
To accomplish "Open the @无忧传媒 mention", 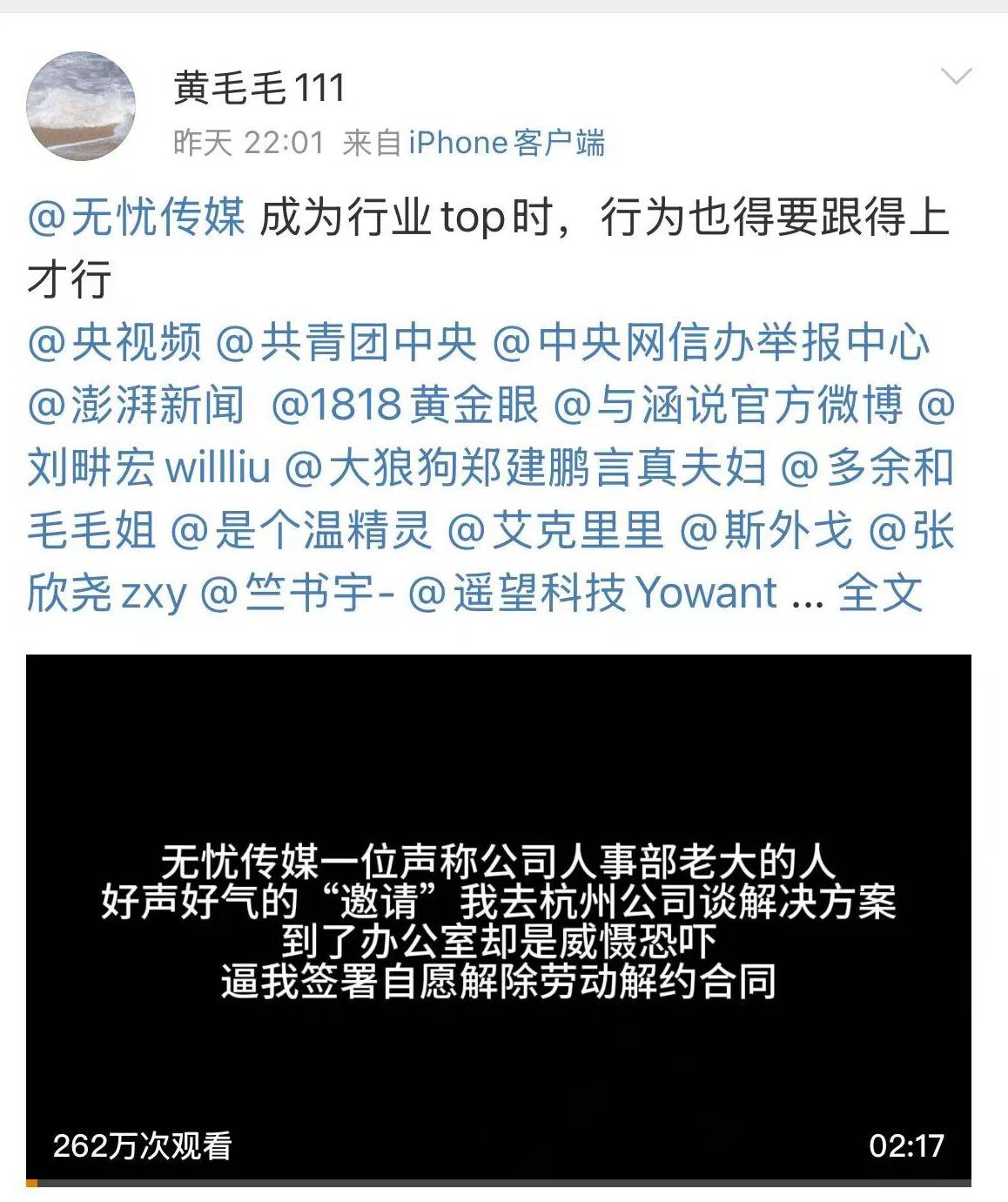I will pos(136,217).
